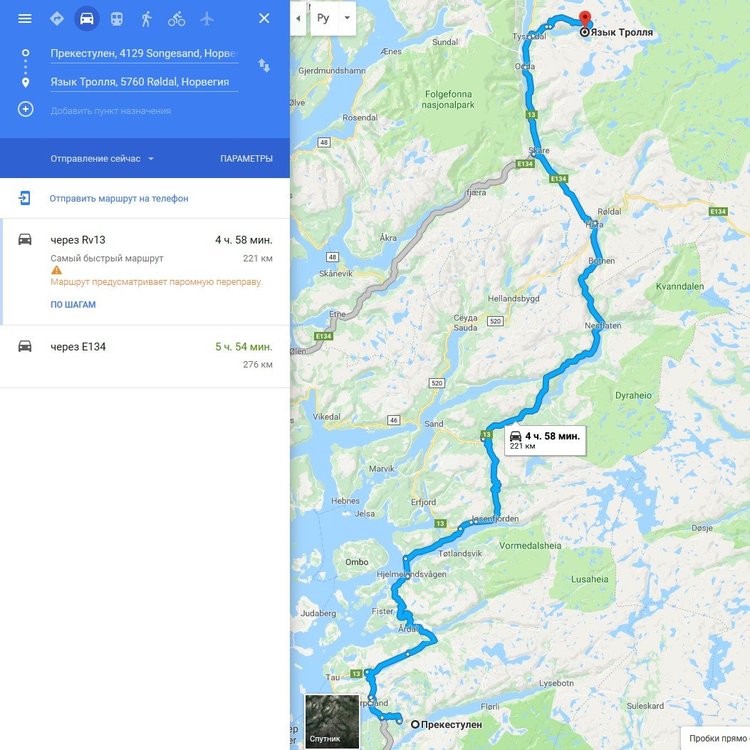Swap start and destination points

click(264, 65)
